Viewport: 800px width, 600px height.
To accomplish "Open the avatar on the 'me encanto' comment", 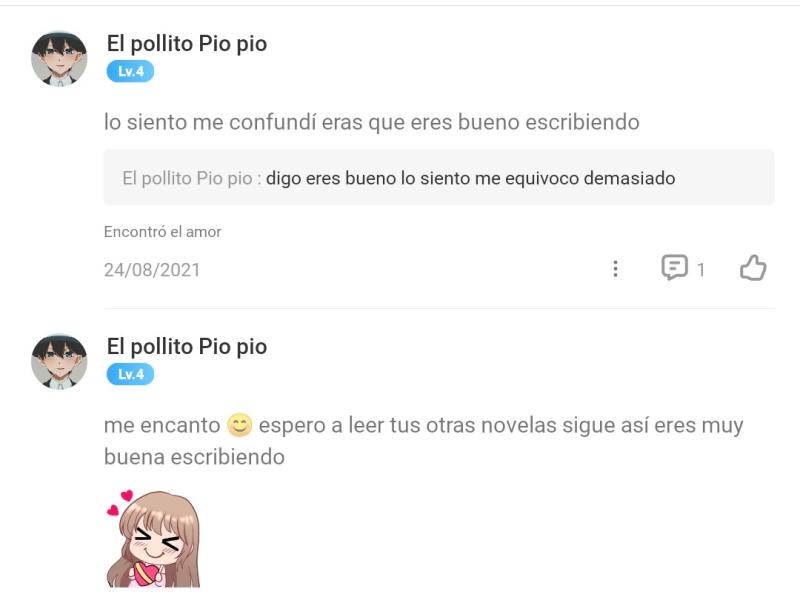I will [x=59, y=361].
